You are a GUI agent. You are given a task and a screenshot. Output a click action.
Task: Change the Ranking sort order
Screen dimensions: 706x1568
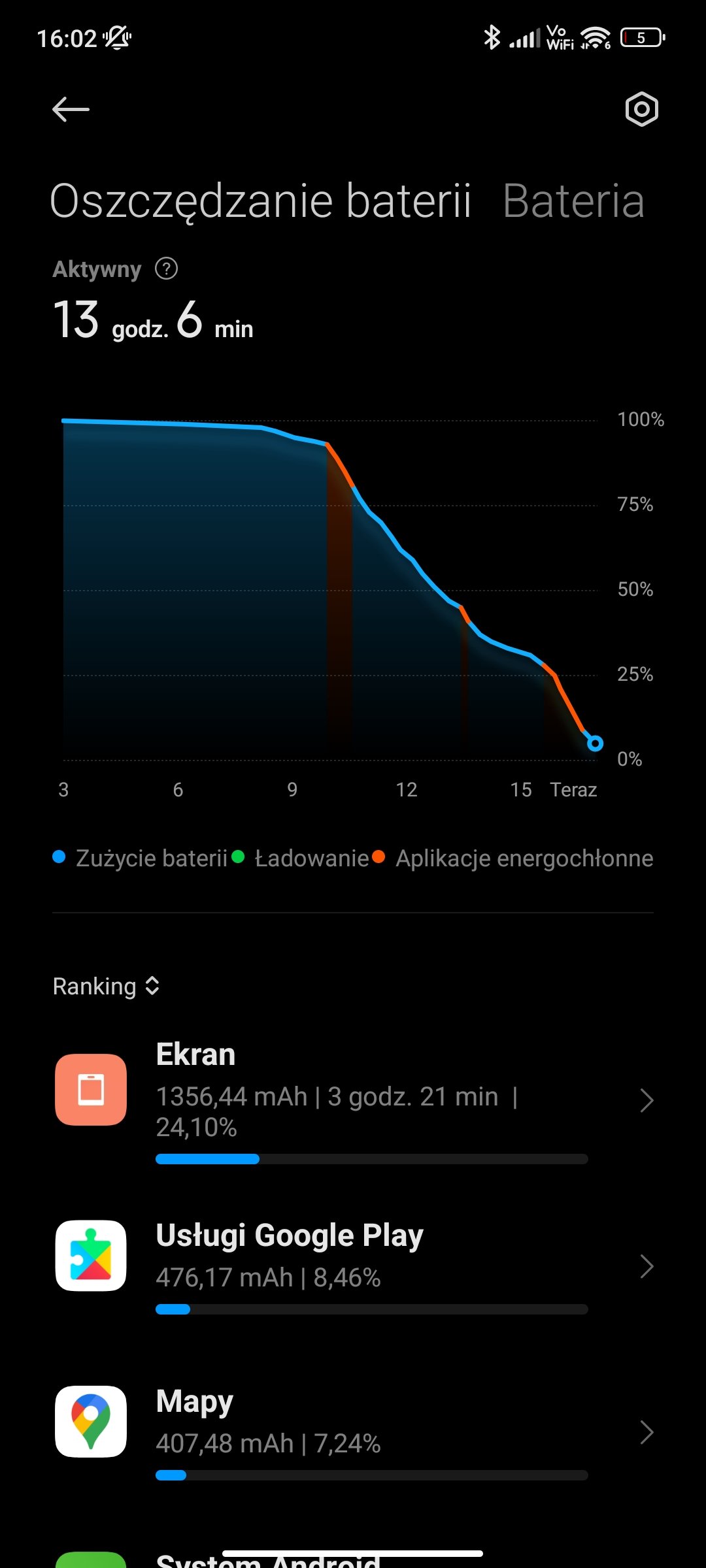pyautogui.click(x=106, y=986)
